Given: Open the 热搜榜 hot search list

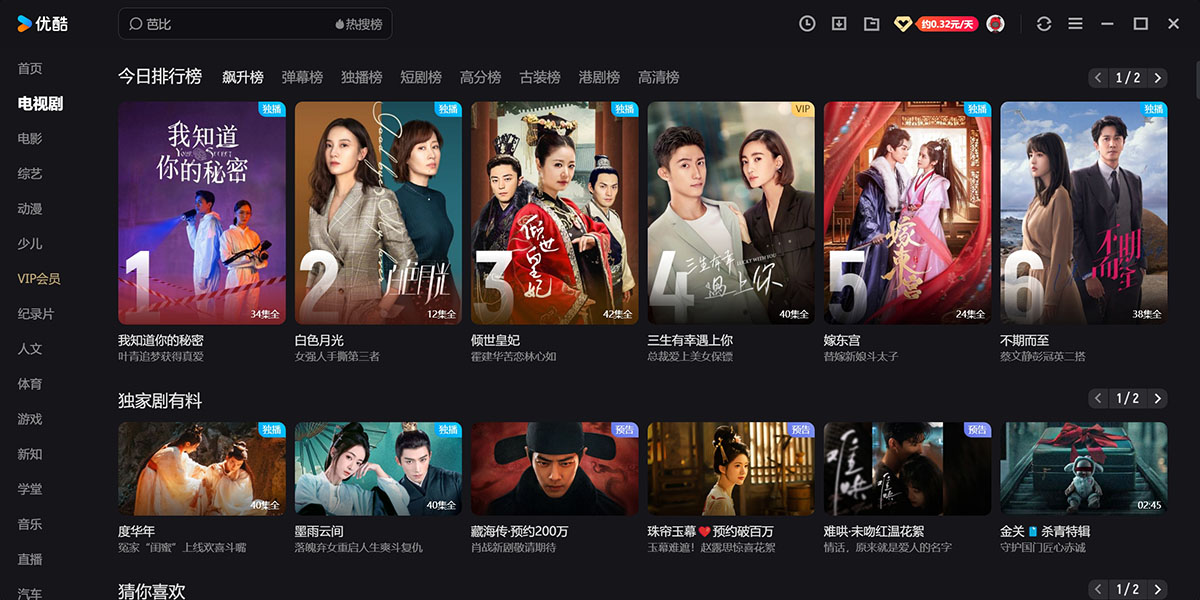Looking at the screenshot, I should pos(359,24).
